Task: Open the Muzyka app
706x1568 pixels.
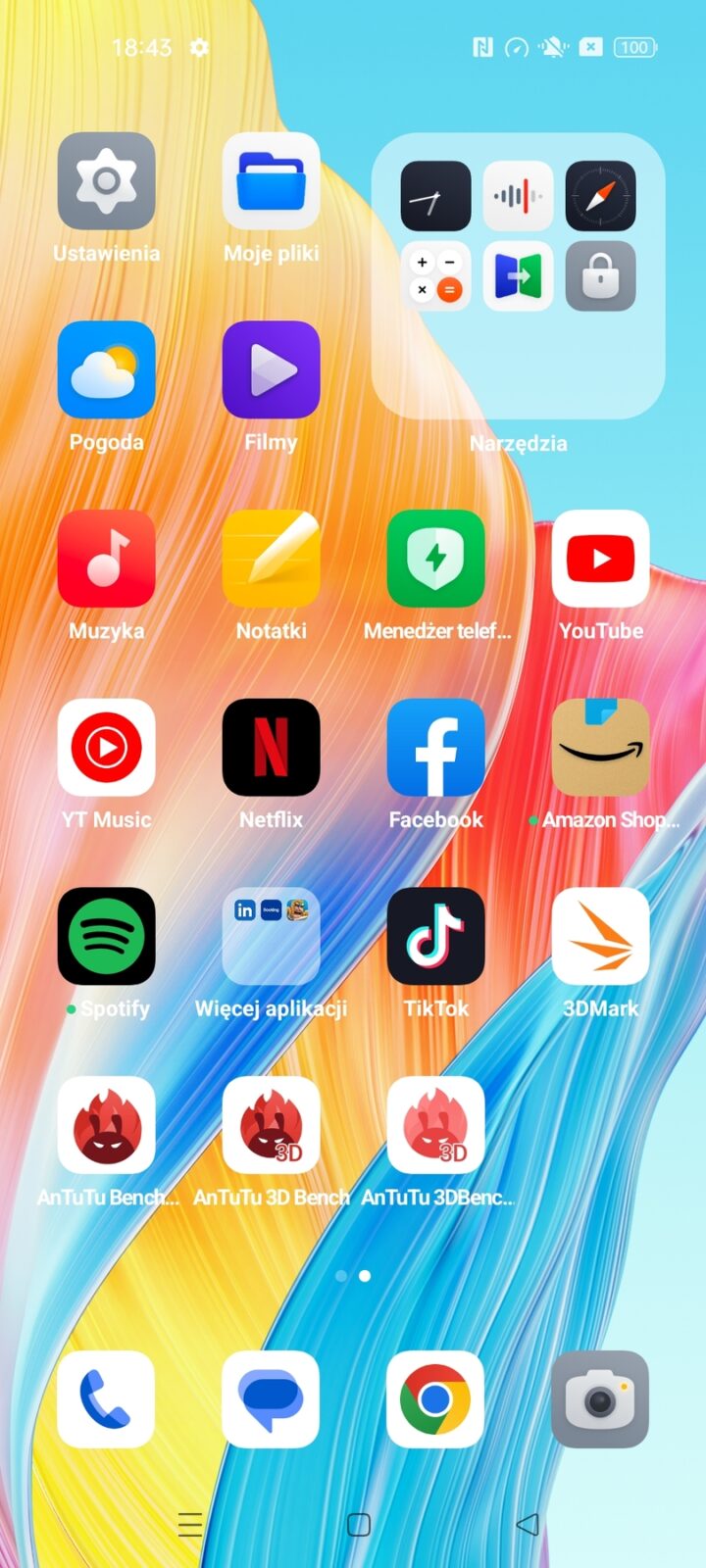Action: pyautogui.click(x=106, y=559)
